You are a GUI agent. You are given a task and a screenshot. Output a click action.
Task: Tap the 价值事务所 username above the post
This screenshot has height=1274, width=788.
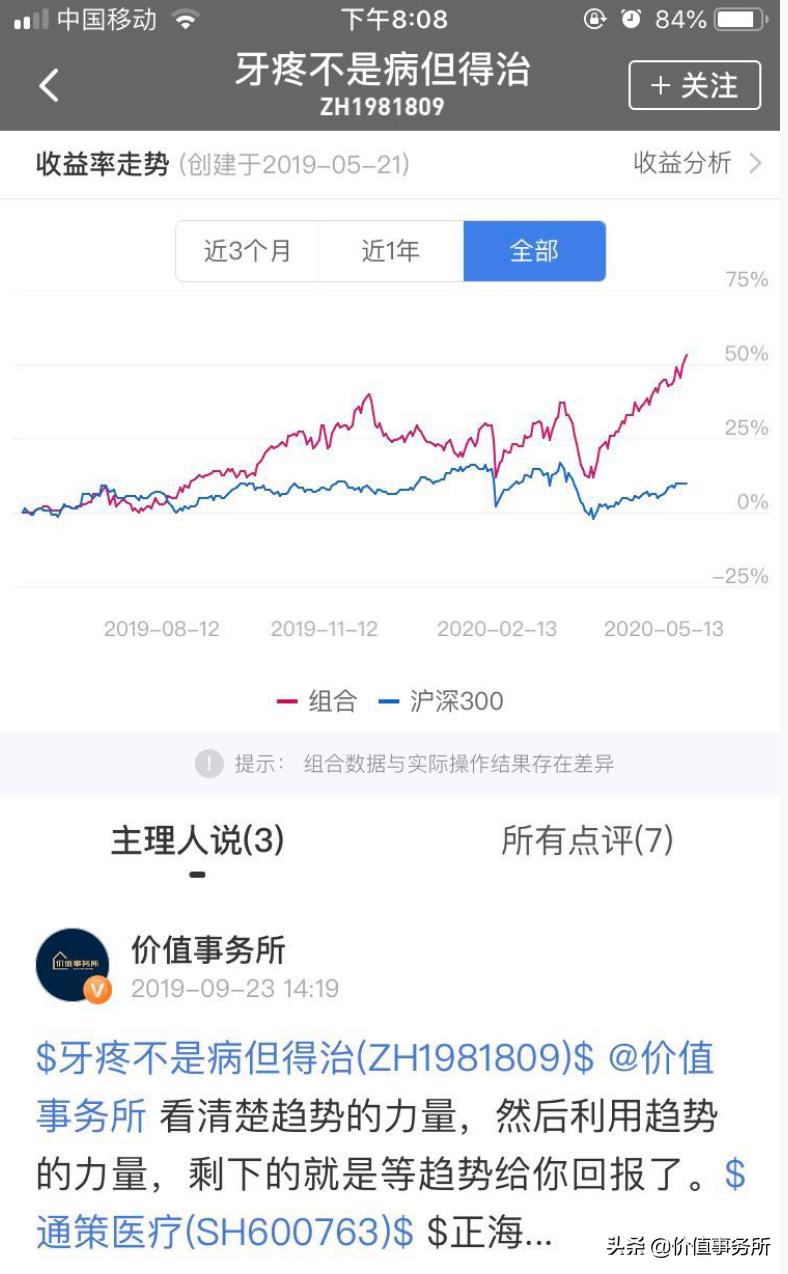pyautogui.click(x=208, y=948)
